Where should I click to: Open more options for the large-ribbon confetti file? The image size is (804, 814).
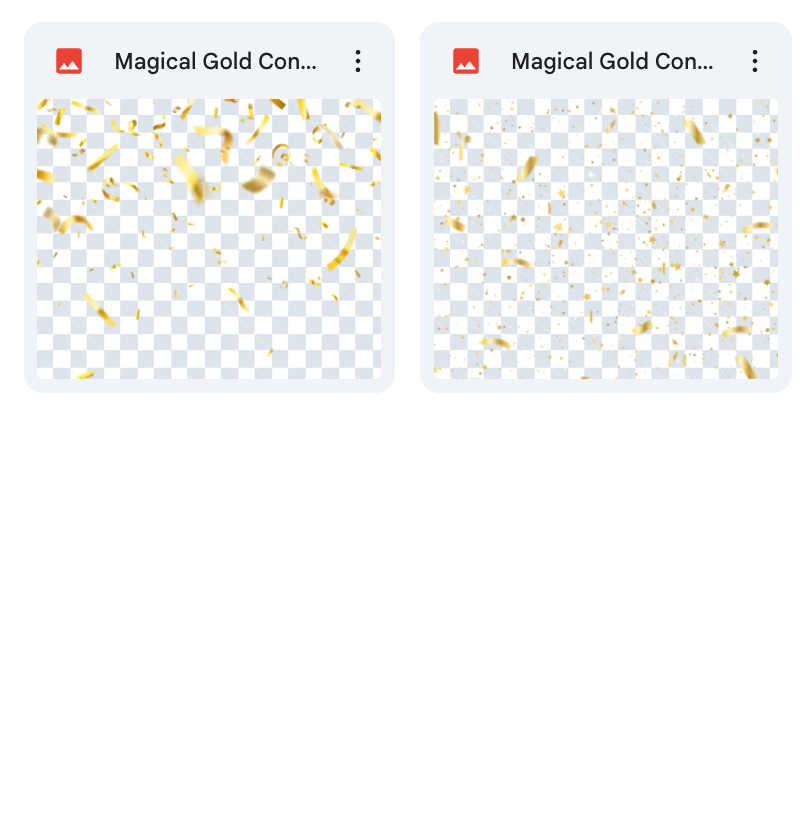pos(358,62)
